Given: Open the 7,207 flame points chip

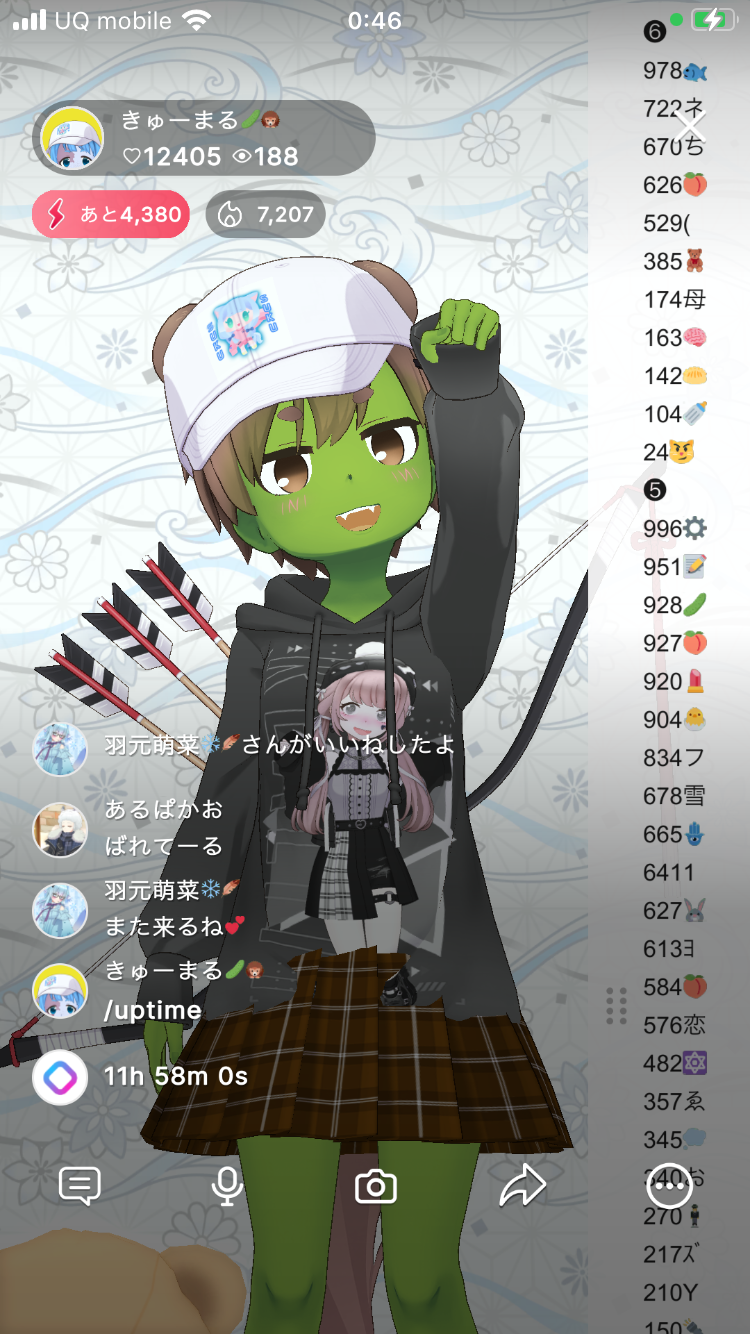Looking at the screenshot, I should (266, 214).
